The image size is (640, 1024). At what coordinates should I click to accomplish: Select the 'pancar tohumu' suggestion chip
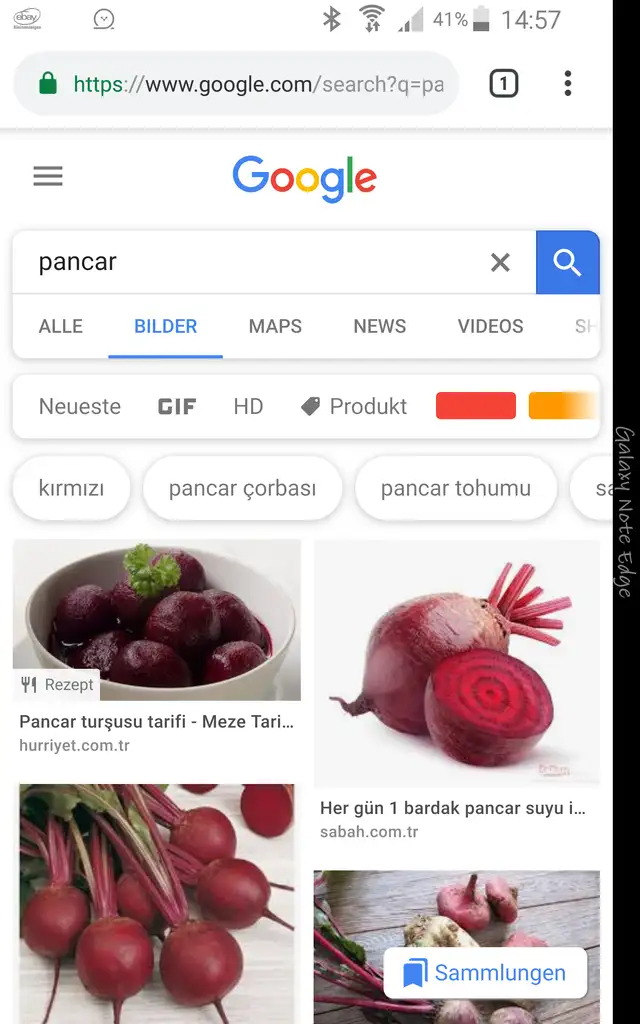point(456,488)
